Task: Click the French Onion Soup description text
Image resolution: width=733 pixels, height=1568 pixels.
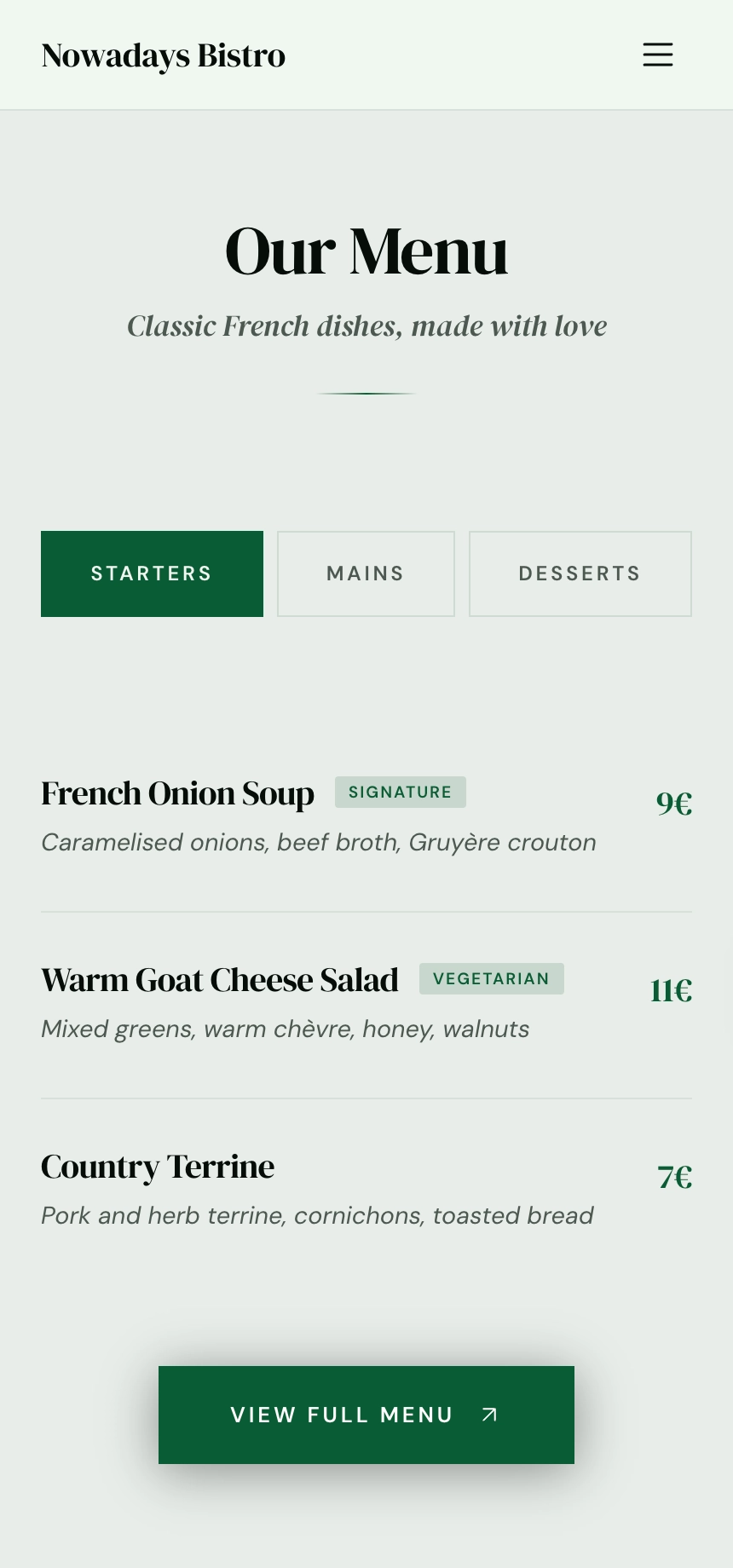Action: [x=318, y=842]
